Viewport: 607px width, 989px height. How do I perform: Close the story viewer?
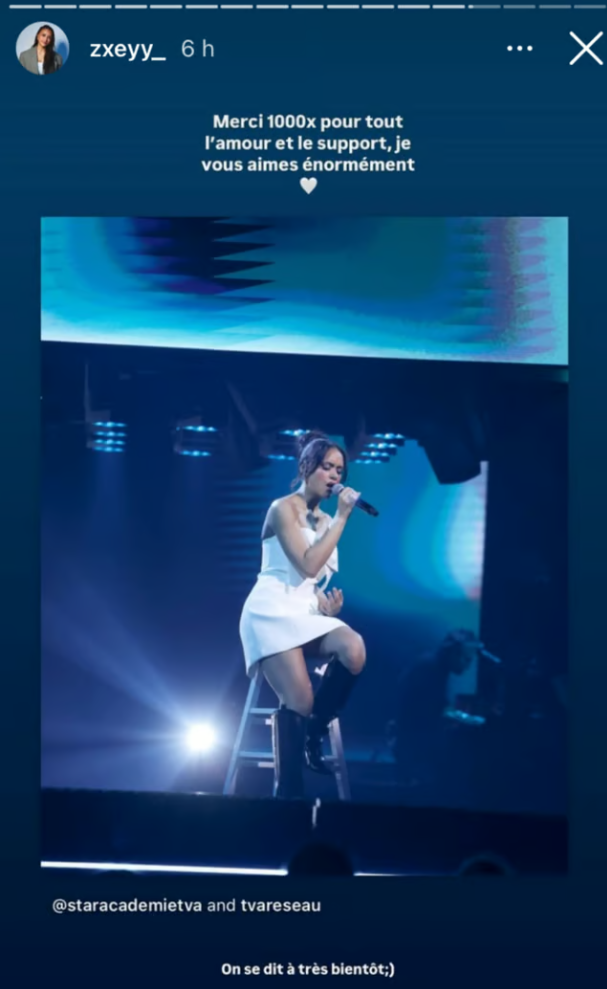point(585,48)
